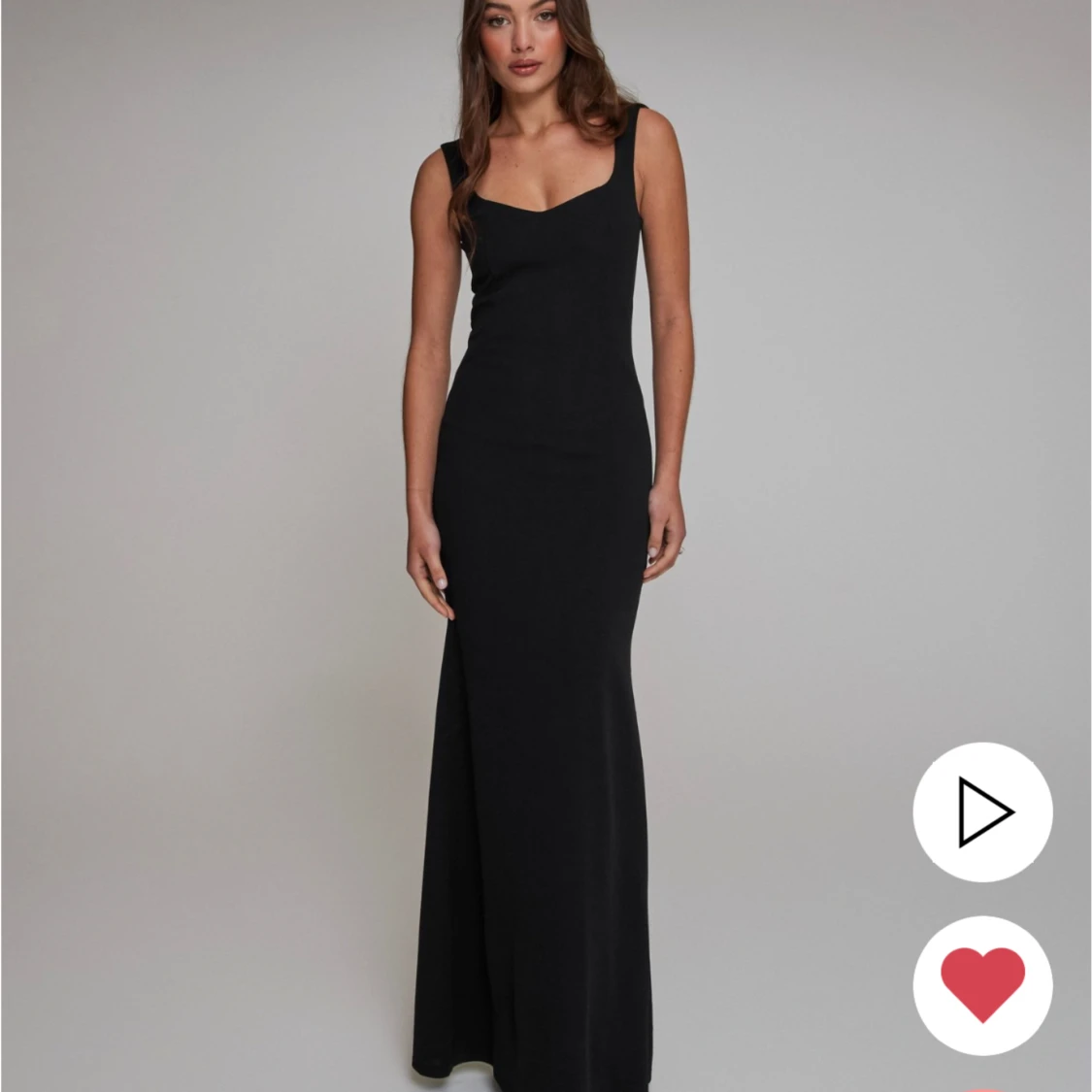Play the product video

coord(982,811)
